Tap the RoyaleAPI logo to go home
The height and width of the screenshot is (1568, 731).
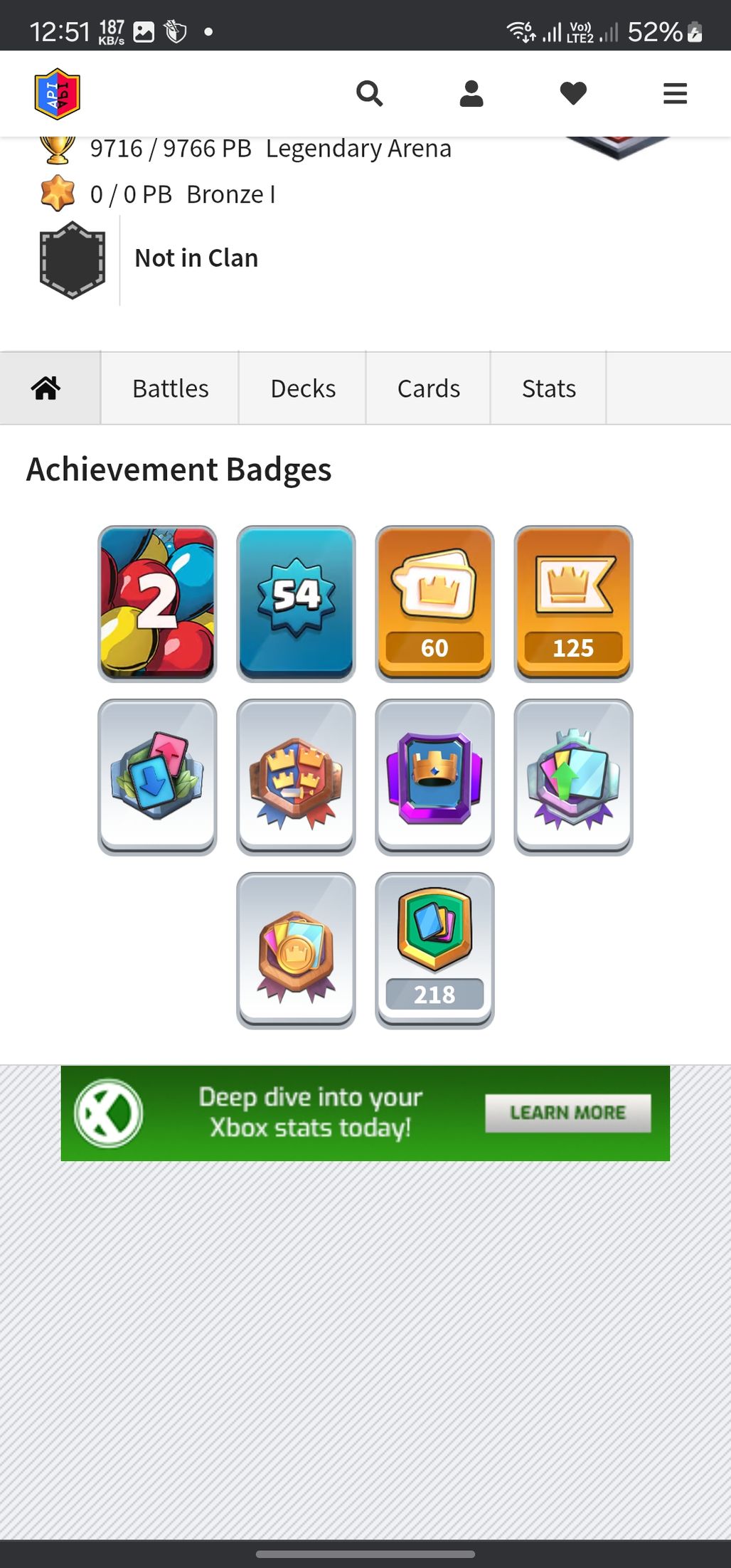tap(58, 93)
